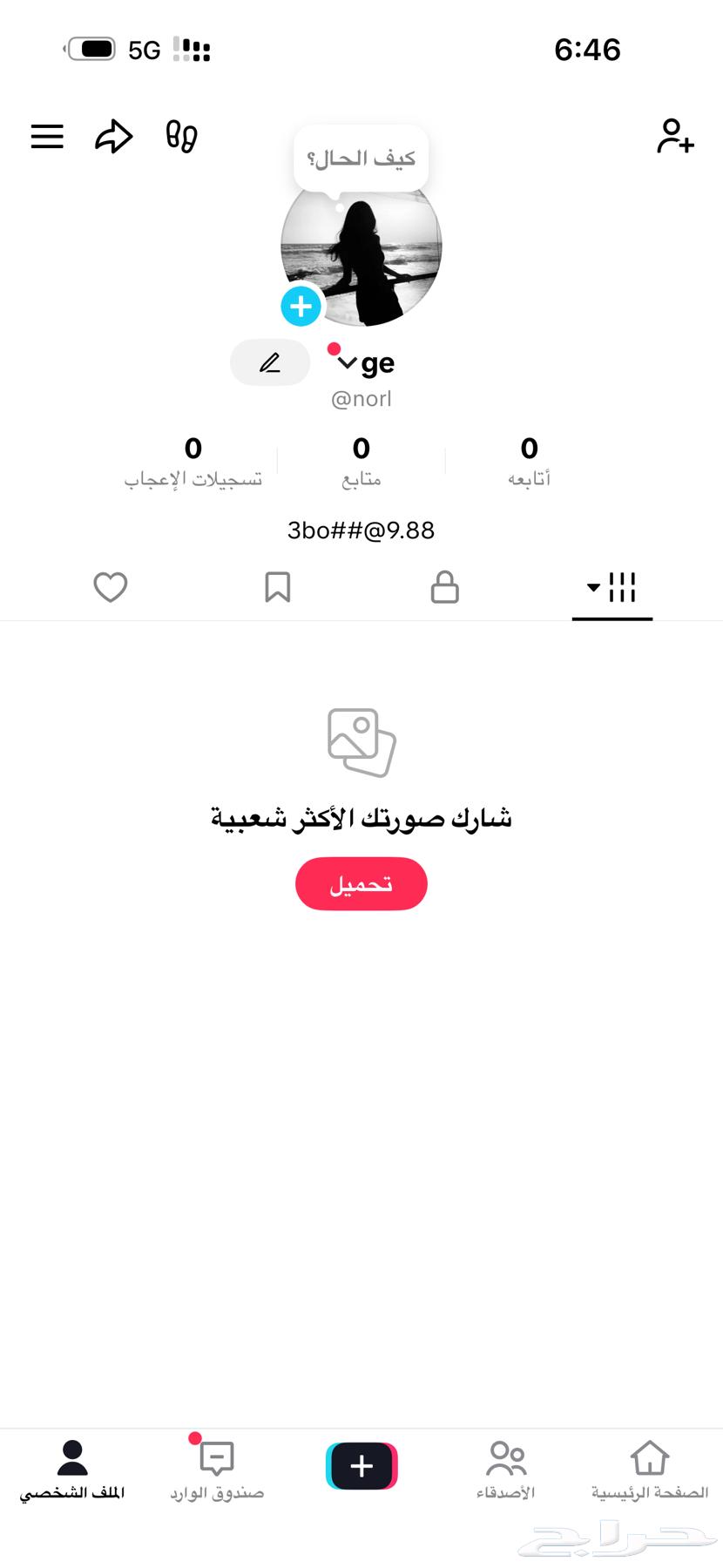
Task: Click the 3bo##@9.88 bio text
Action: tap(361, 531)
